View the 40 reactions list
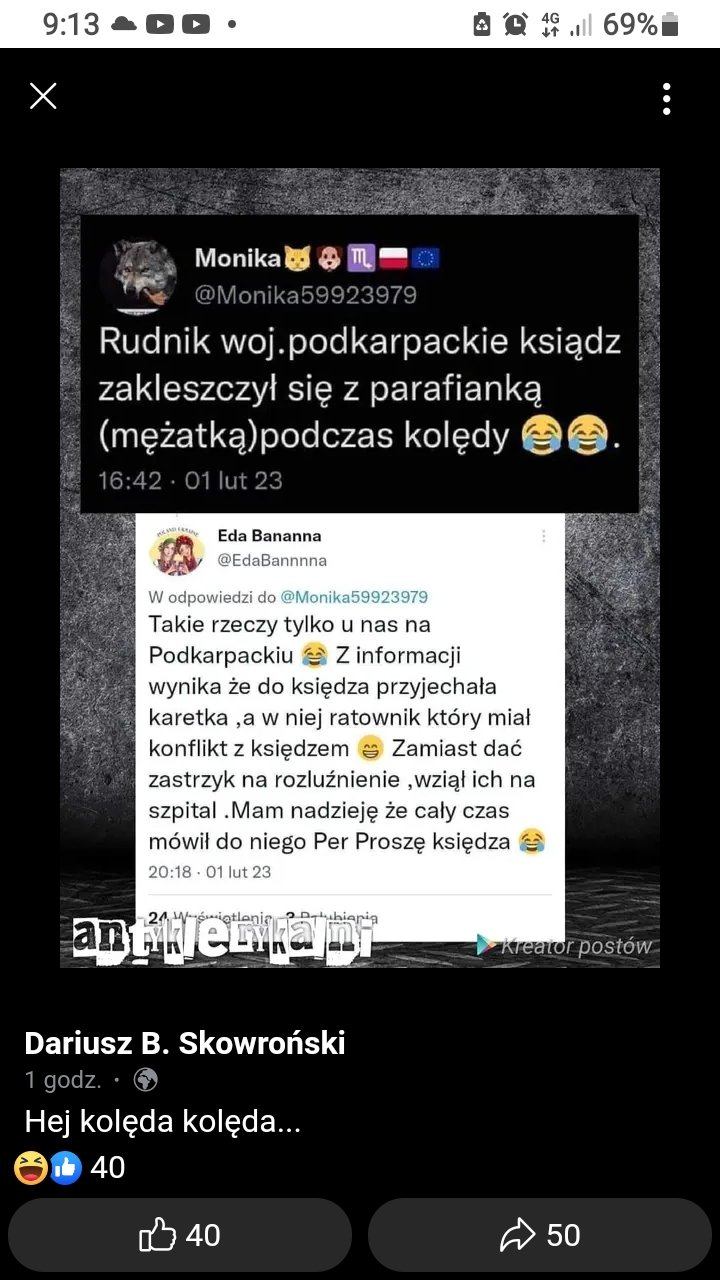 (70, 1167)
